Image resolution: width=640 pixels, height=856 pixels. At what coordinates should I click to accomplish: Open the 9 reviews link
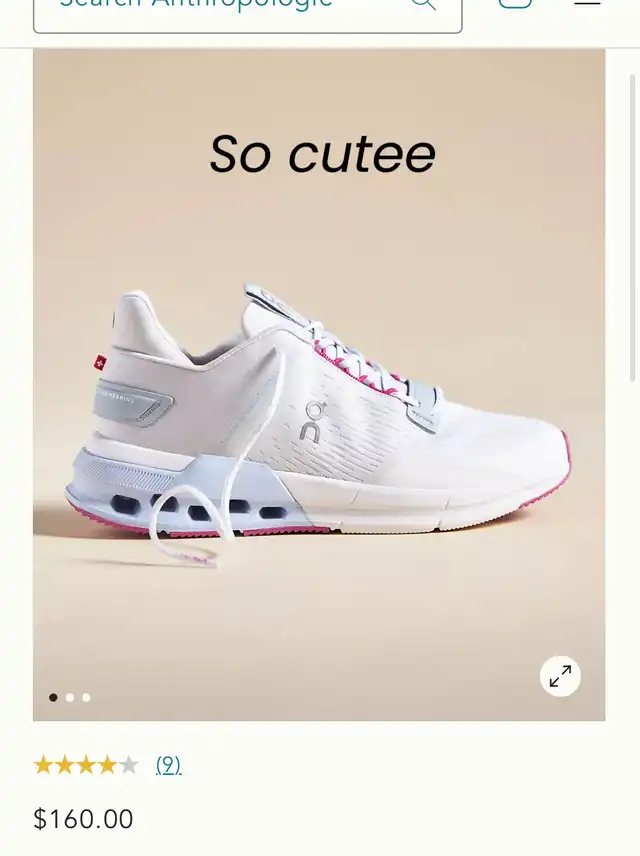pos(168,765)
